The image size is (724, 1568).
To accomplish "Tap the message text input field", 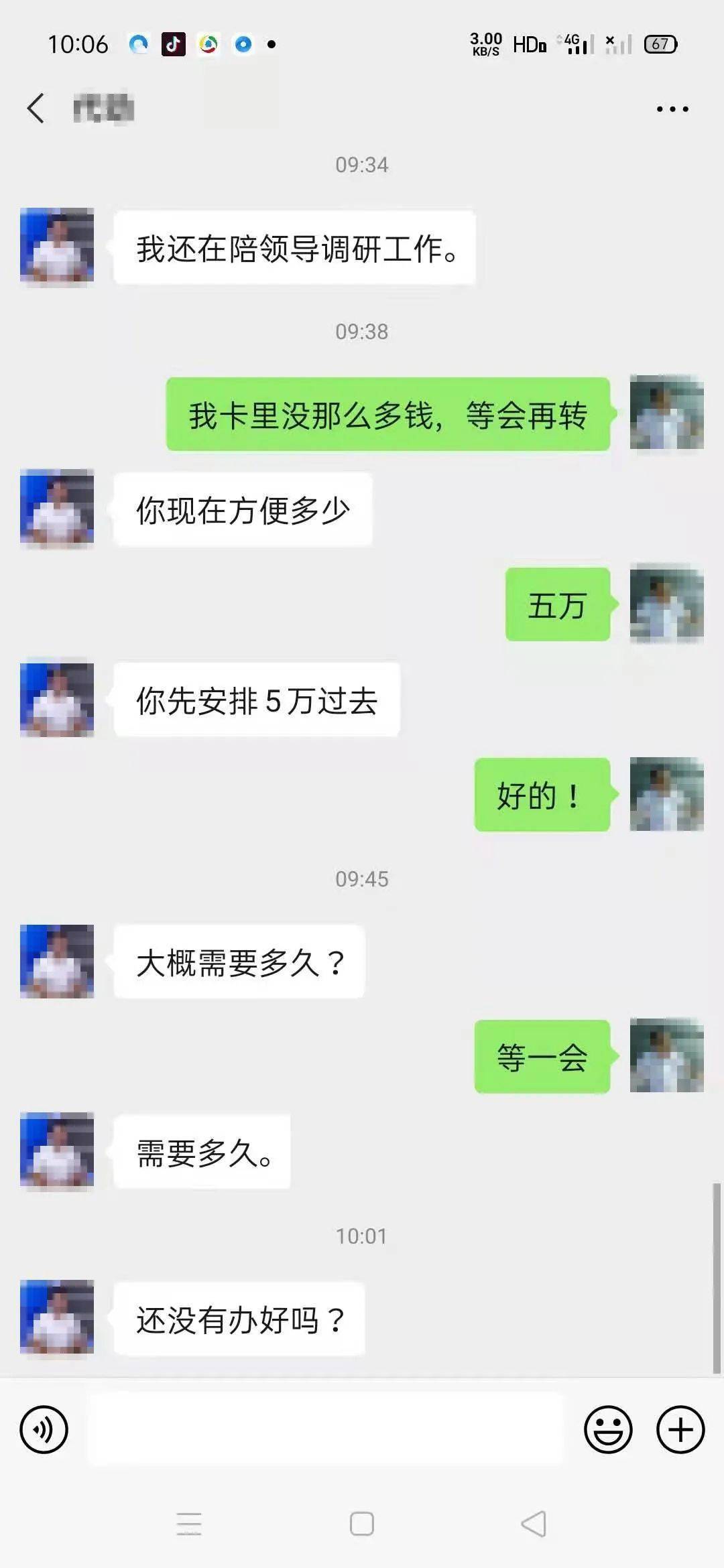I will click(x=325, y=1429).
